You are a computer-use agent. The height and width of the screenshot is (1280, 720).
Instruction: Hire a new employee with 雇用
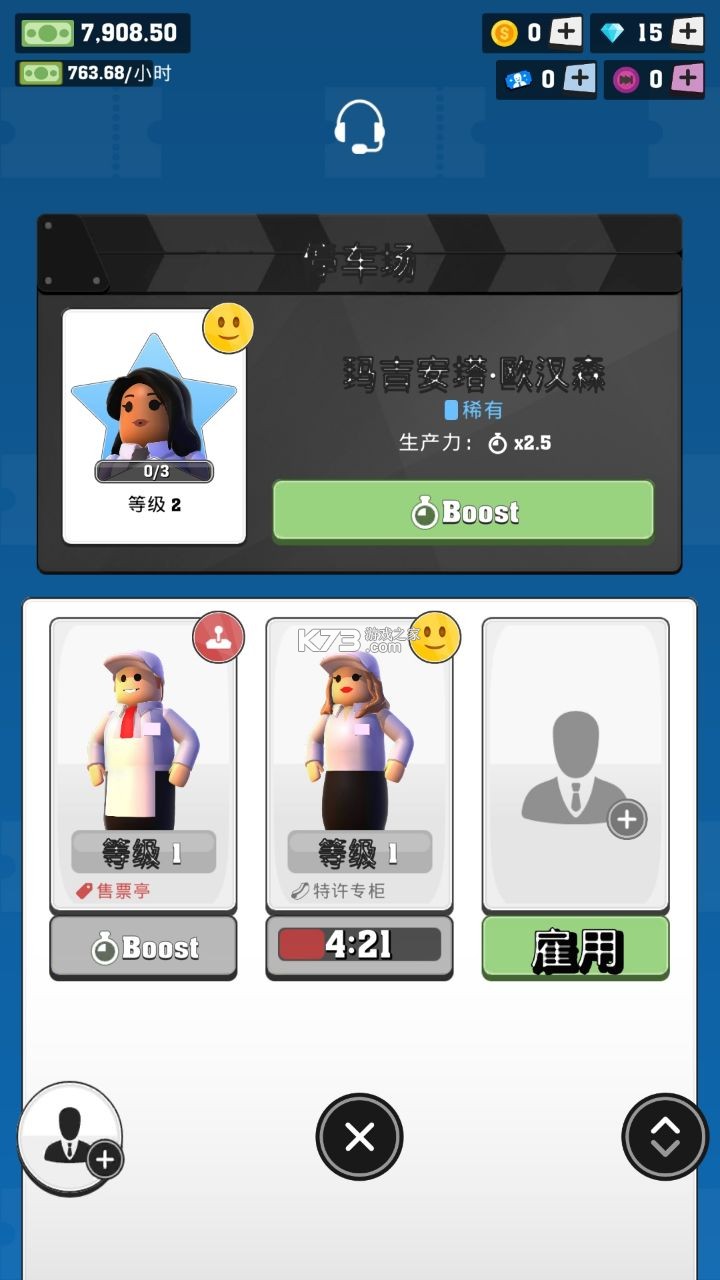click(x=575, y=947)
